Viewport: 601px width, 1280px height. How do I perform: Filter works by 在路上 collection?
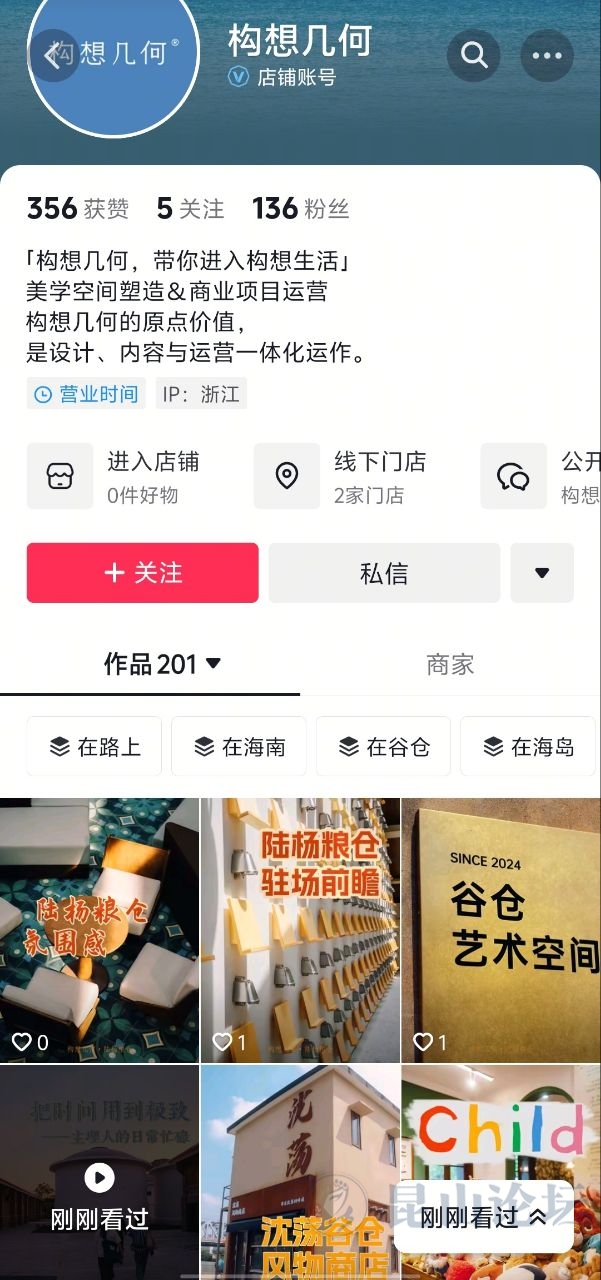pyautogui.click(x=94, y=746)
